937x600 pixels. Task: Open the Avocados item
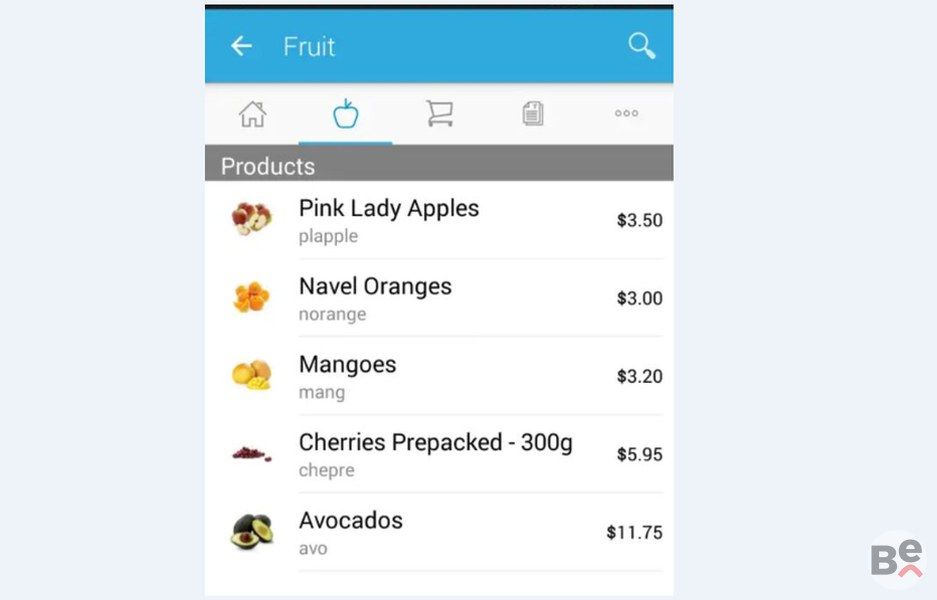[440, 532]
